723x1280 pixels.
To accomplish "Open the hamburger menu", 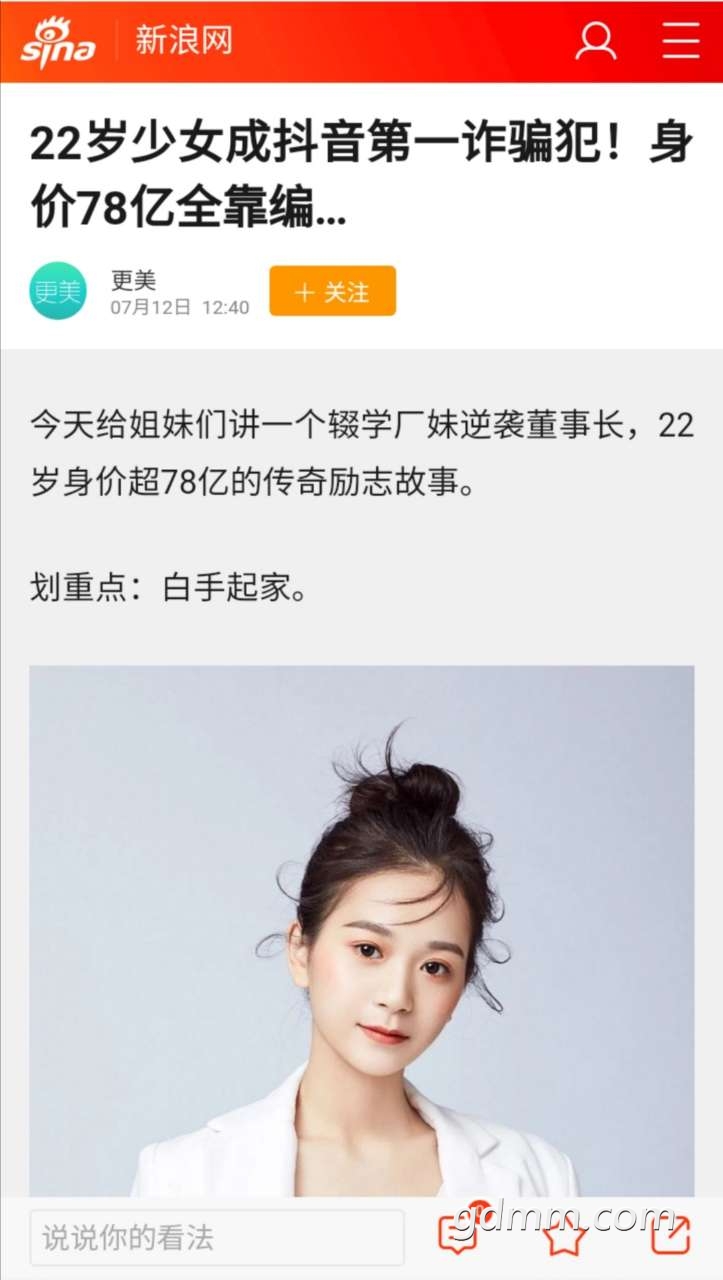I will [x=681, y=41].
